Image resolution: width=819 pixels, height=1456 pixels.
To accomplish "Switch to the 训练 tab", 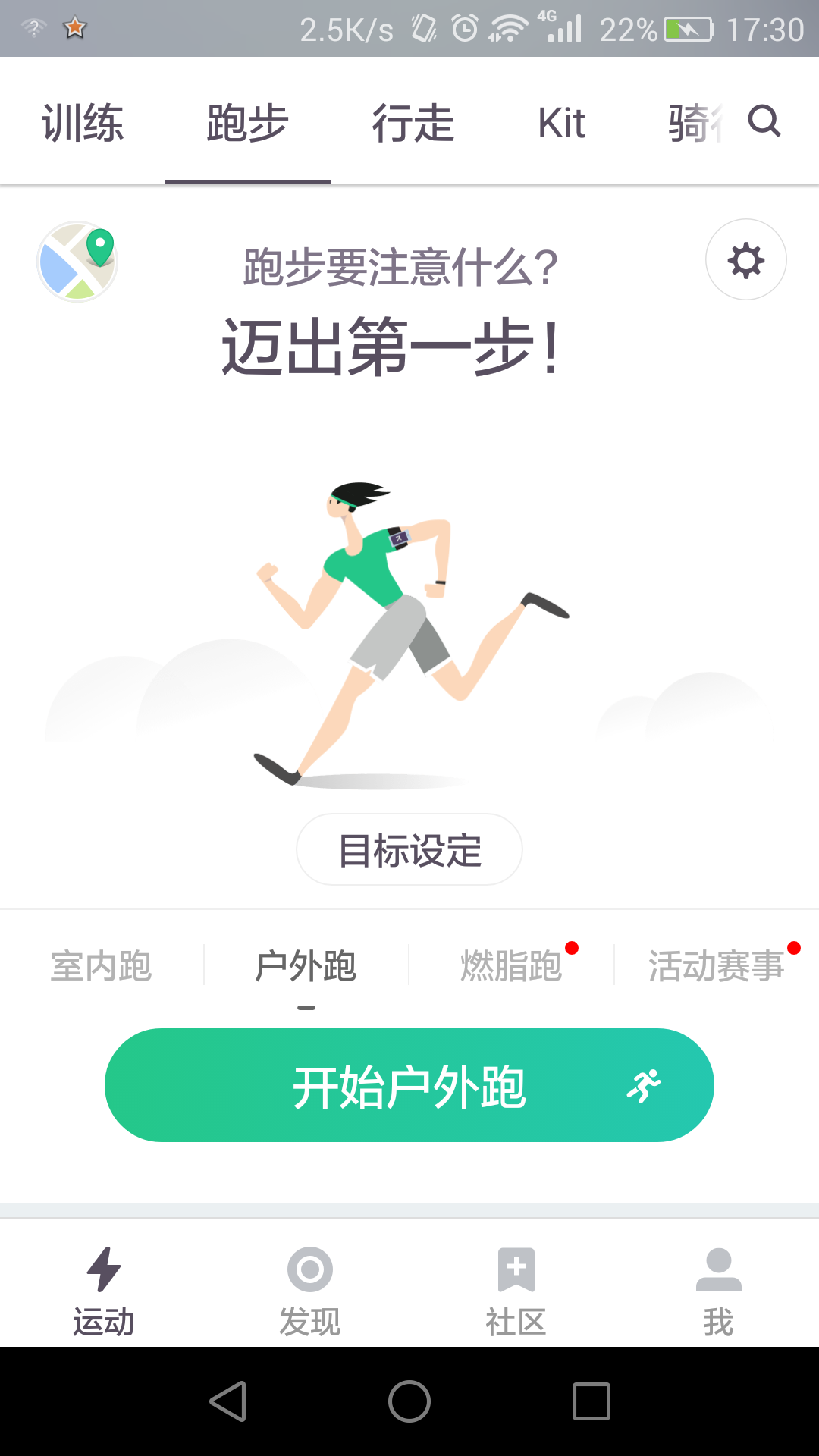I will tap(83, 123).
